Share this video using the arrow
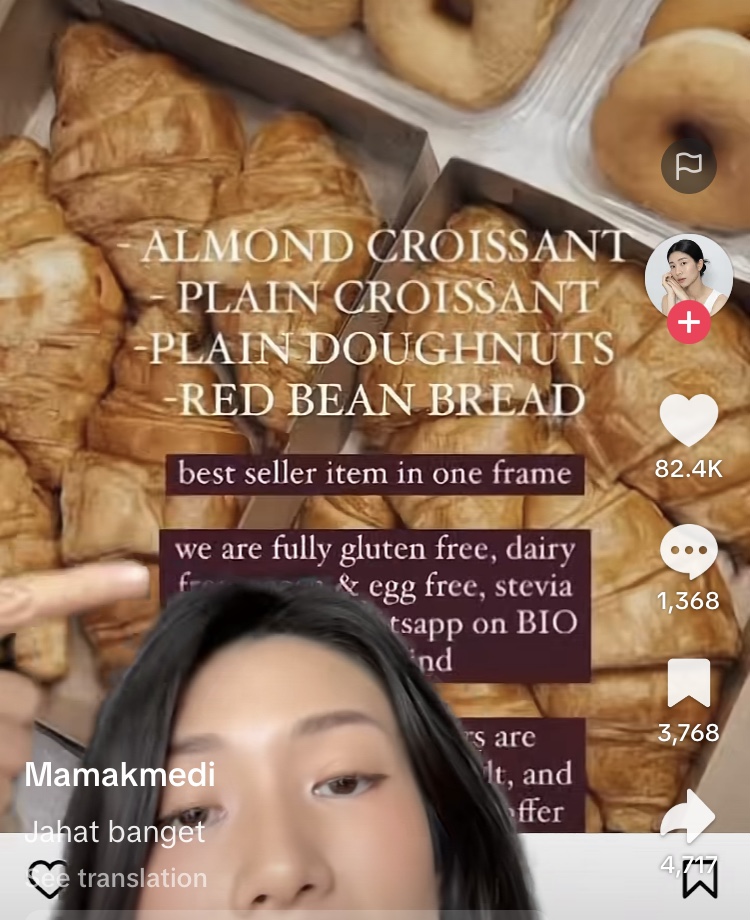Viewport: 750px width, 920px height. (x=689, y=816)
